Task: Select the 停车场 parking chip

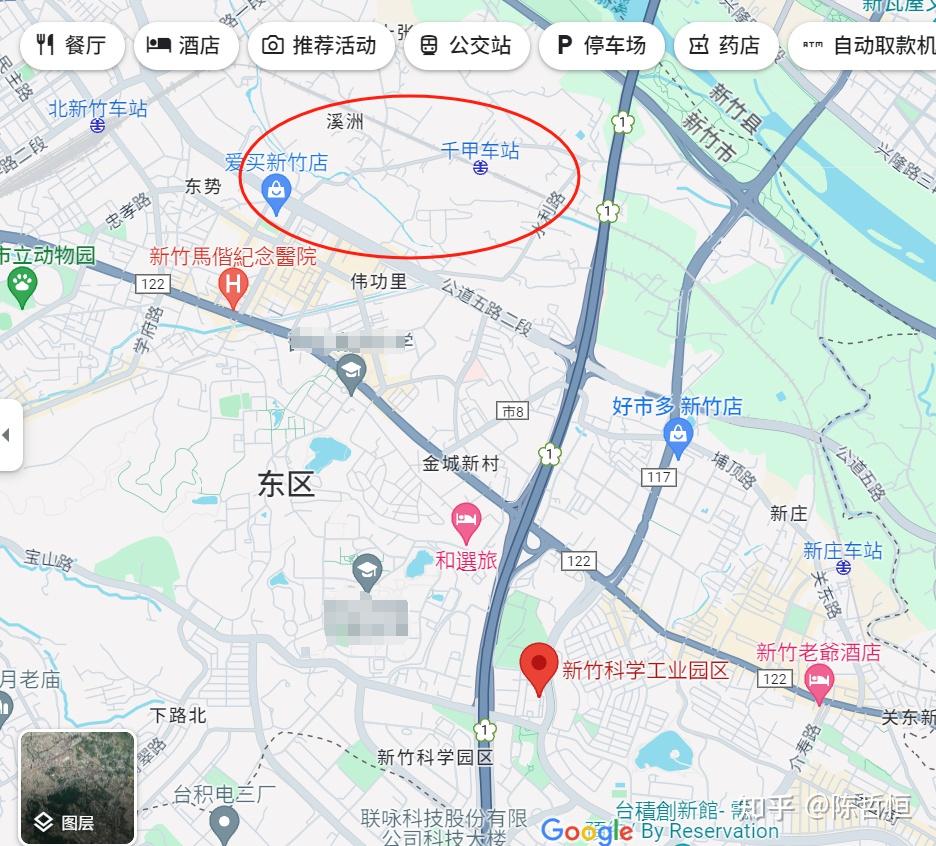Action: [x=601, y=45]
